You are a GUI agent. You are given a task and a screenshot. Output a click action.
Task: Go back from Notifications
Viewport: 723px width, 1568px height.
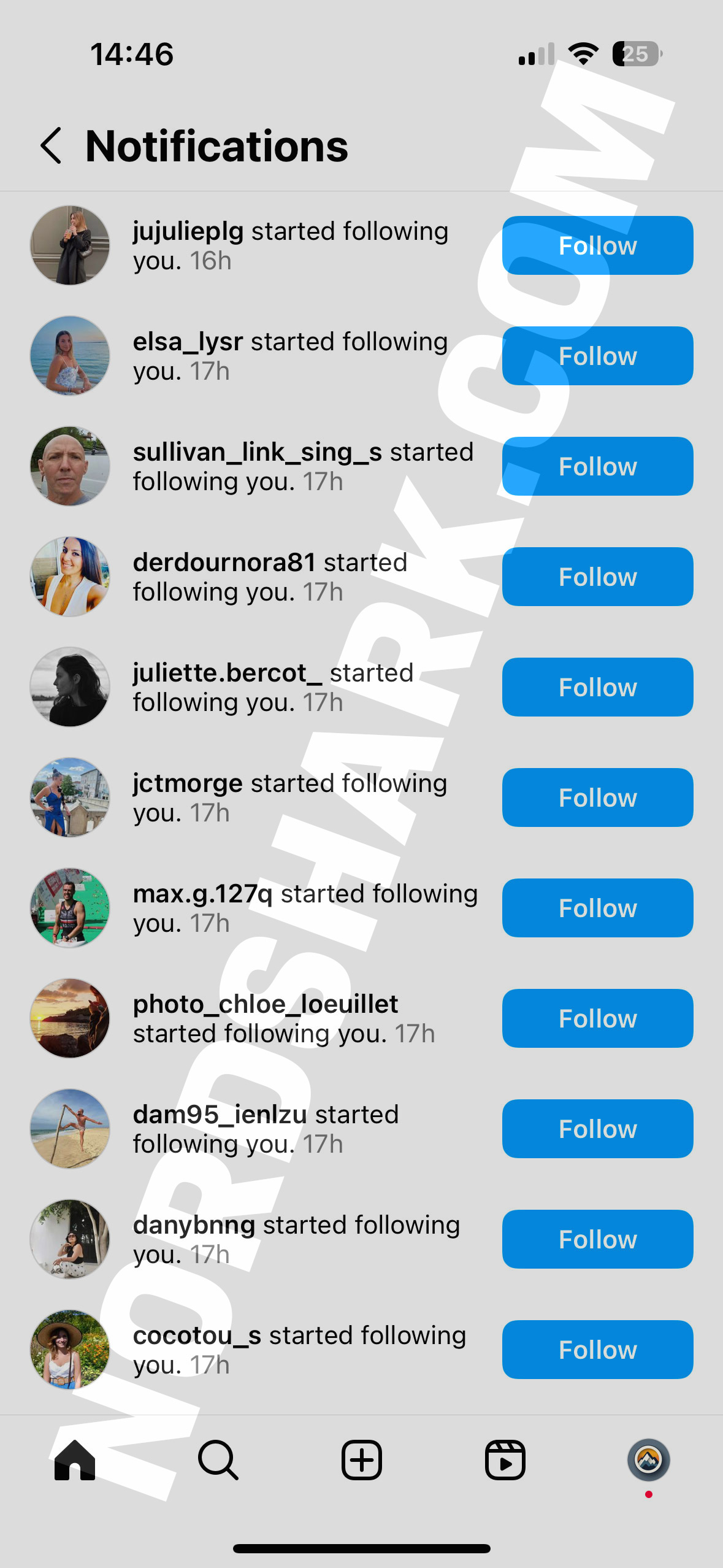click(52, 146)
